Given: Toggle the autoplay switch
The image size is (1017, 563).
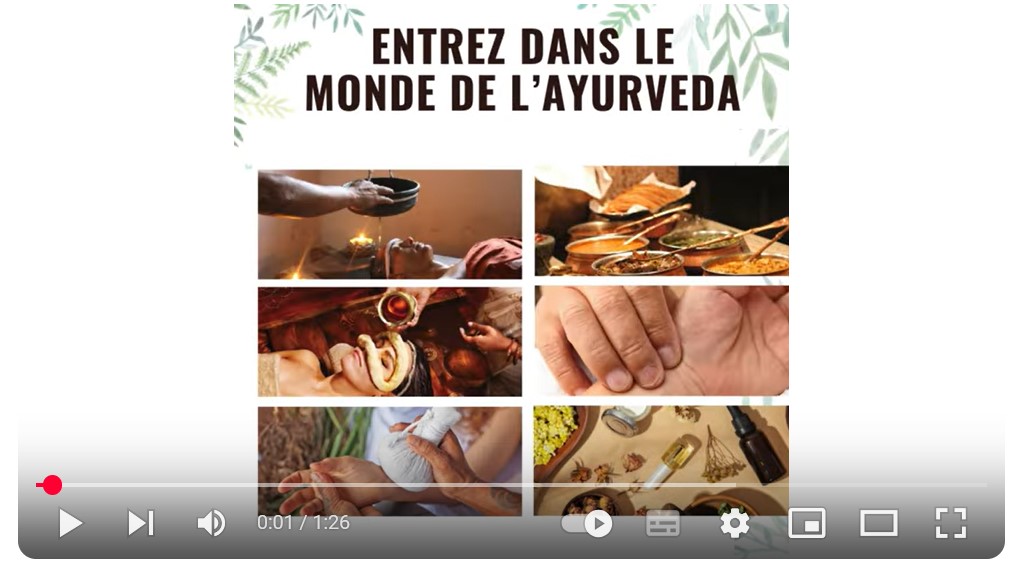Looking at the screenshot, I should pyautogui.click(x=586, y=523).
